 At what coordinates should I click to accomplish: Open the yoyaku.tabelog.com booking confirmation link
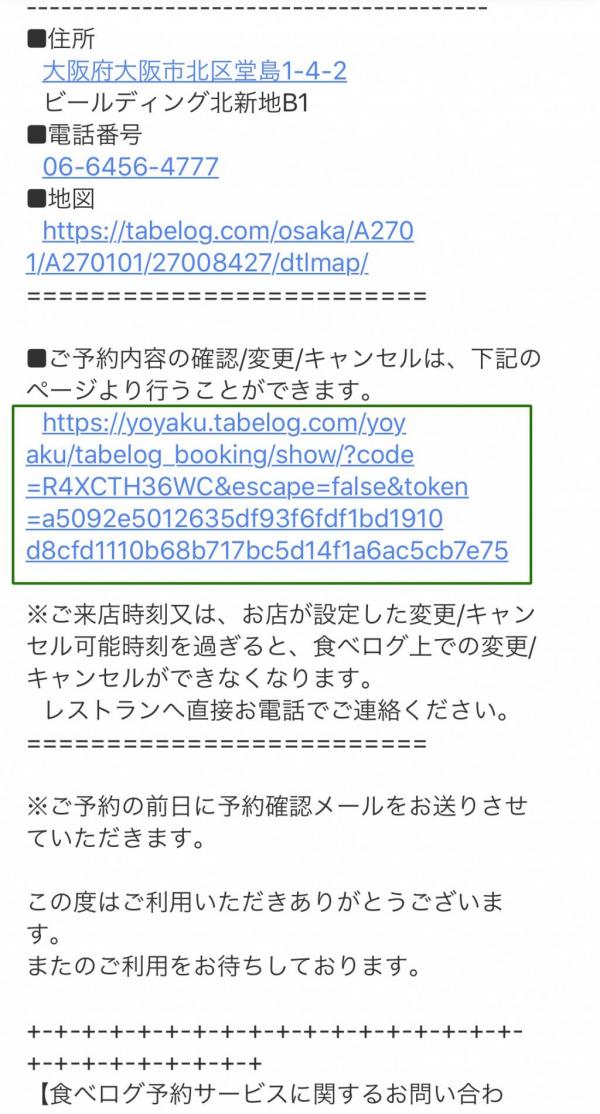click(x=267, y=487)
